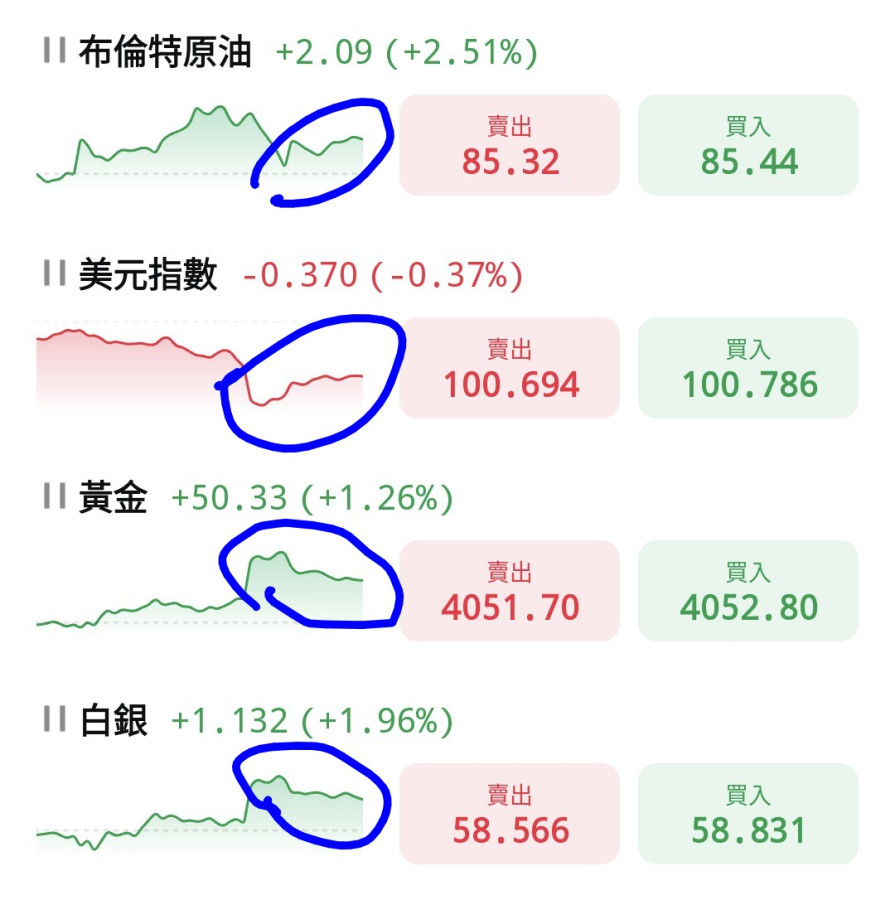
Task: Select 買入 4052.80 for 黃金
Action: tap(748, 591)
